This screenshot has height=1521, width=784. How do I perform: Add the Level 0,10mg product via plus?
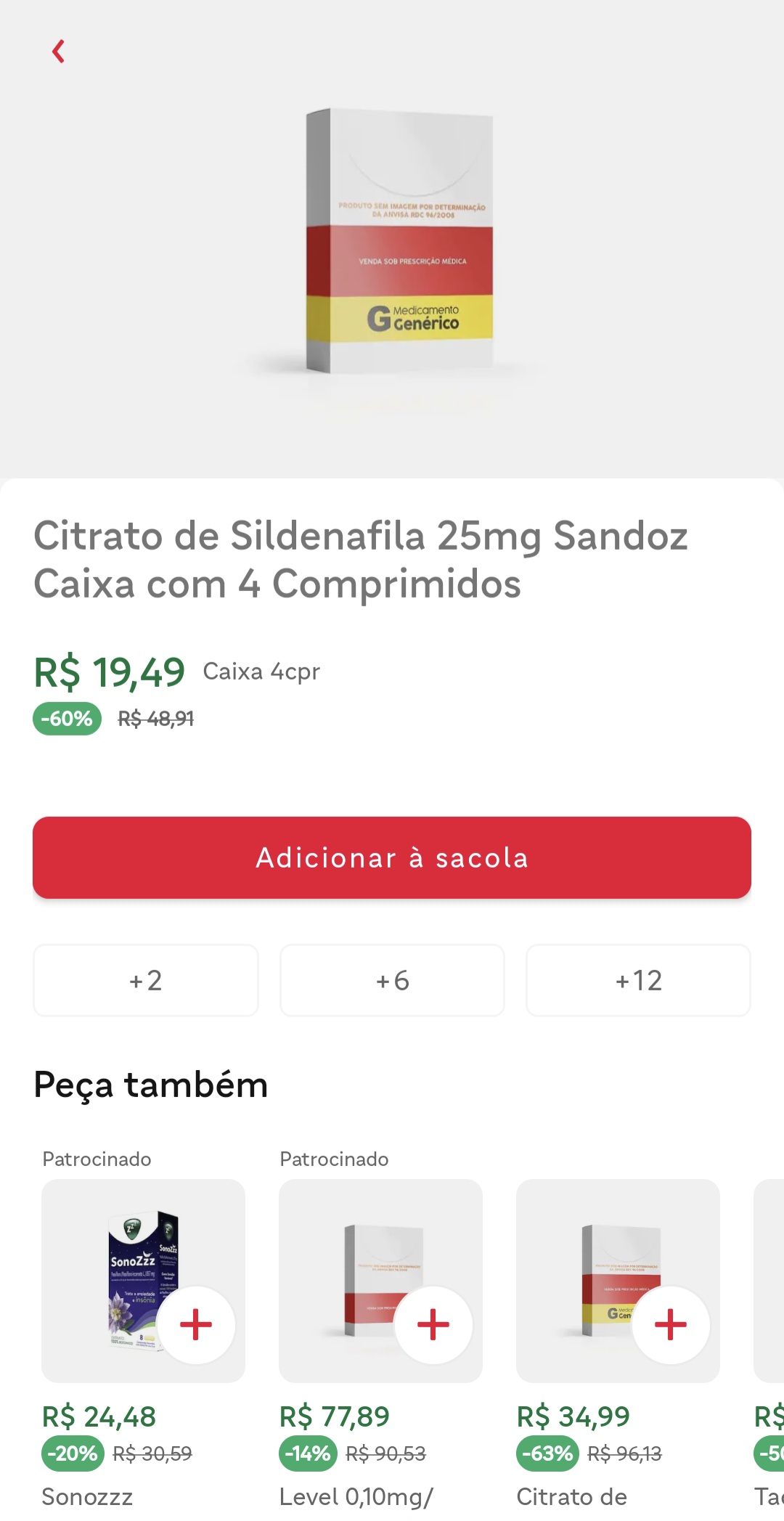(433, 1324)
